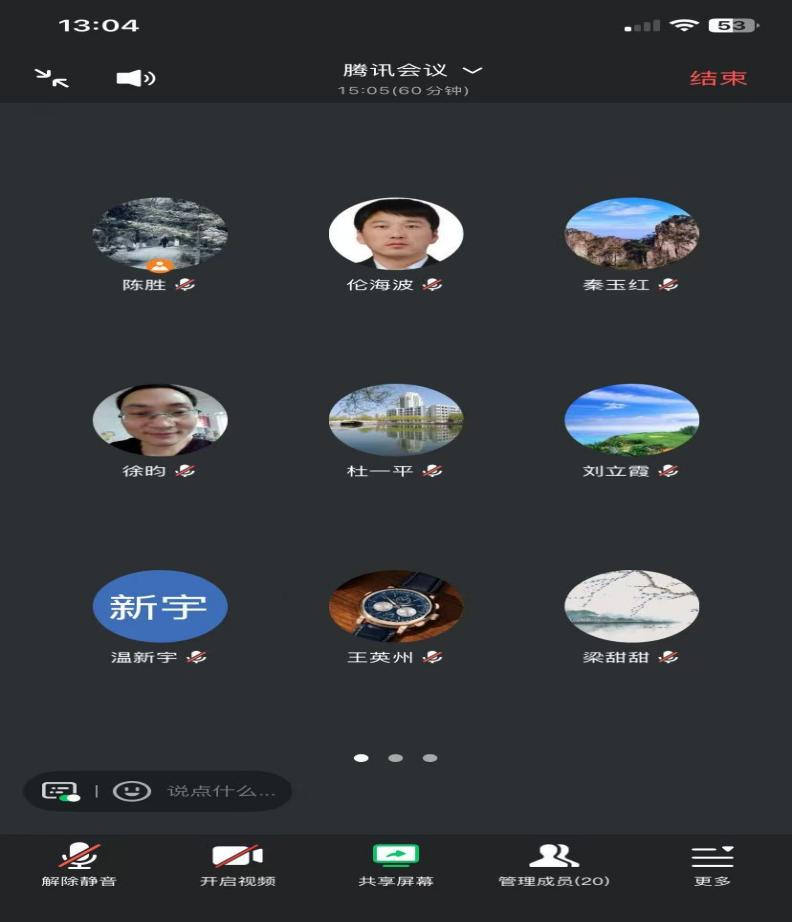Tap on 徐昀's video tile
The width and height of the screenshot is (792, 922).
coord(160,420)
